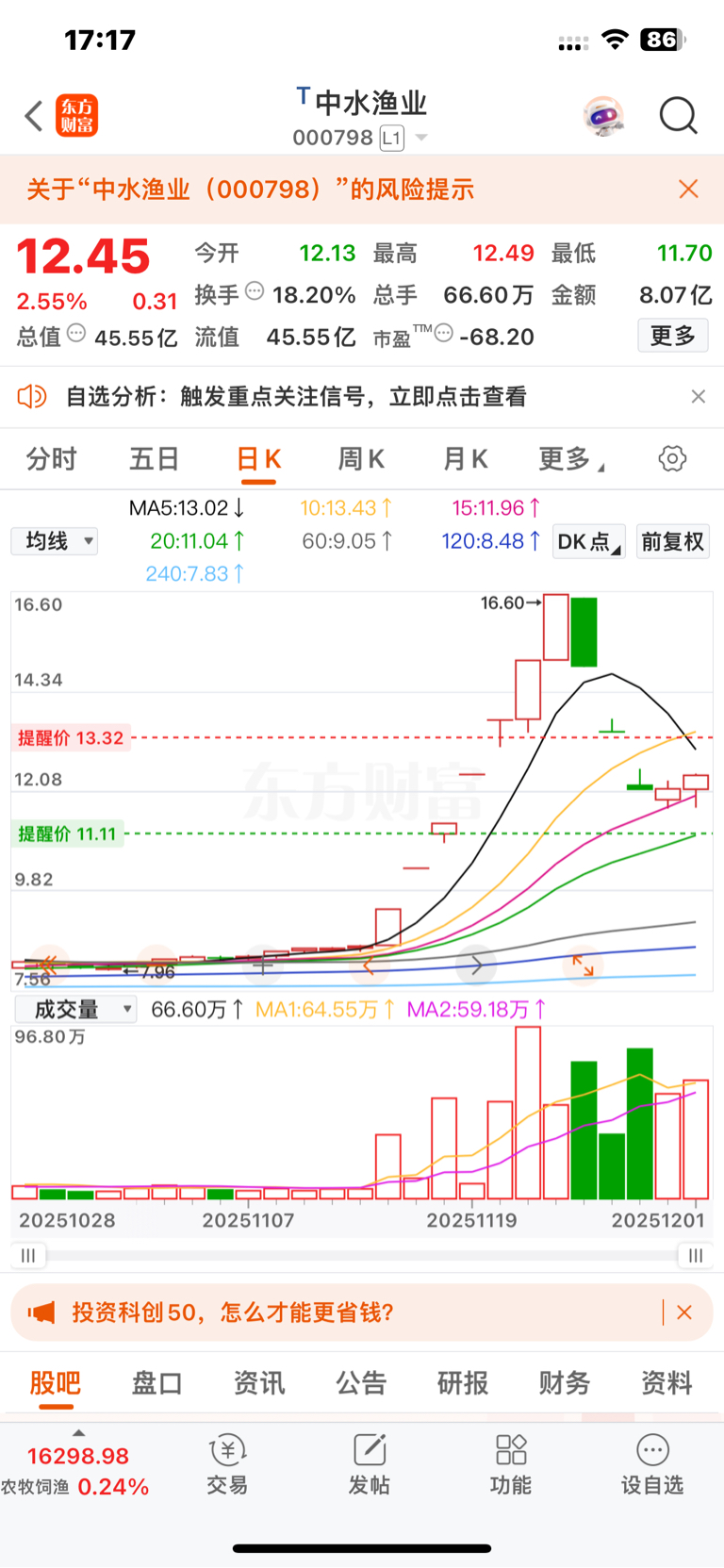Expand the 更多 chart period menu
This screenshot has height=1568, width=724.
569,459
